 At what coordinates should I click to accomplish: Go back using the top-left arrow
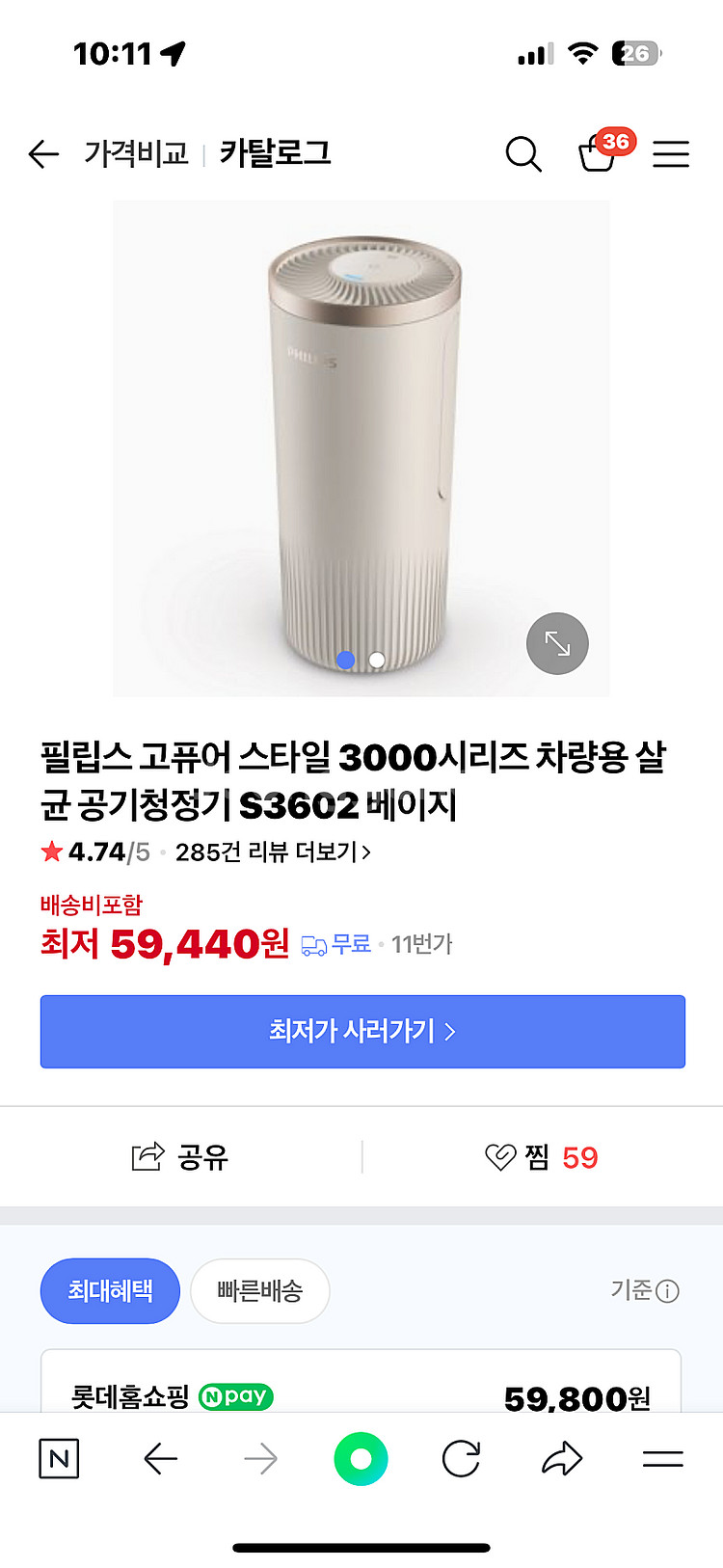click(x=43, y=153)
